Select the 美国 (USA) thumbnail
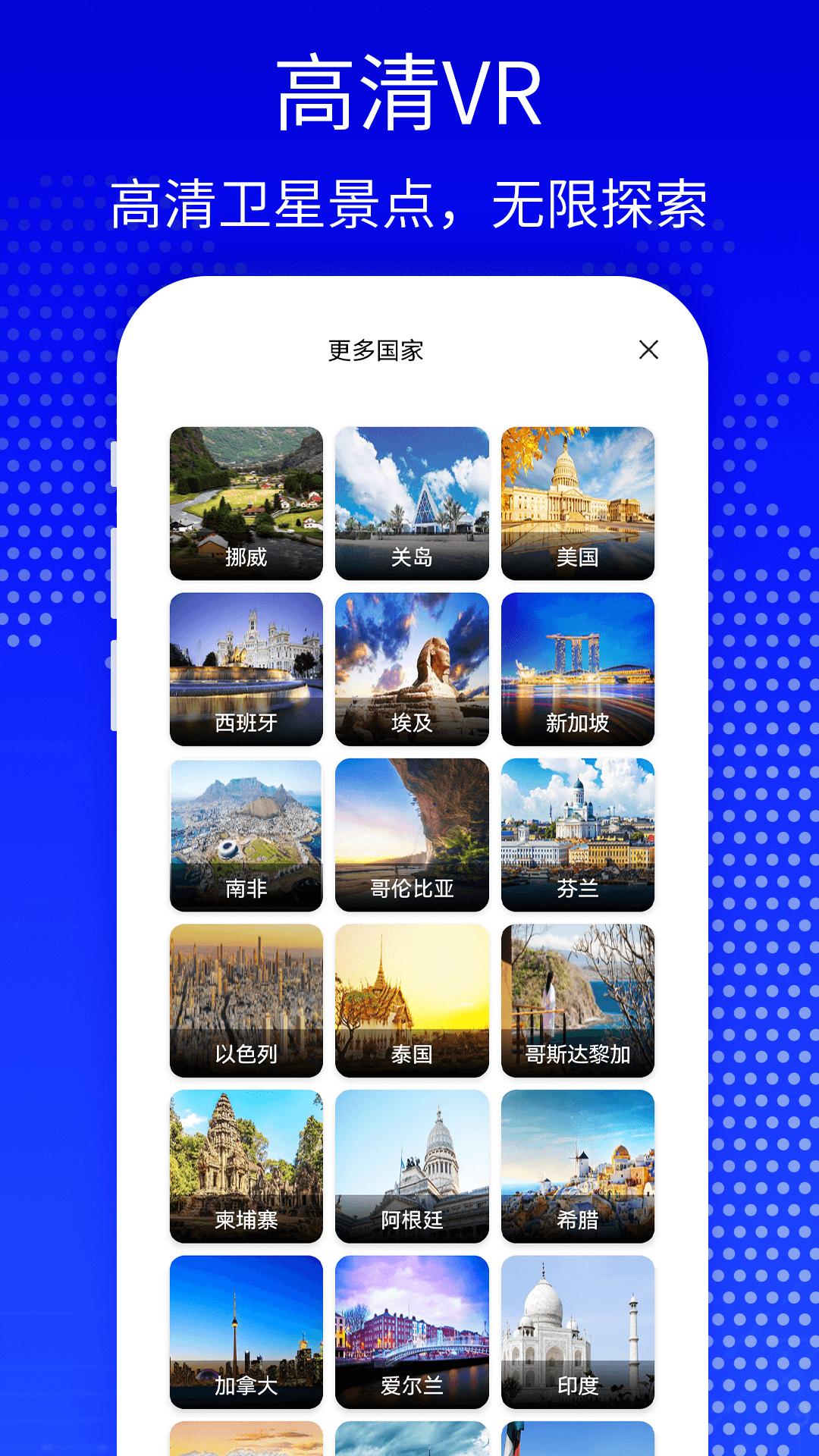This screenshot has height=1456, width=819. (x=579, y=500)
